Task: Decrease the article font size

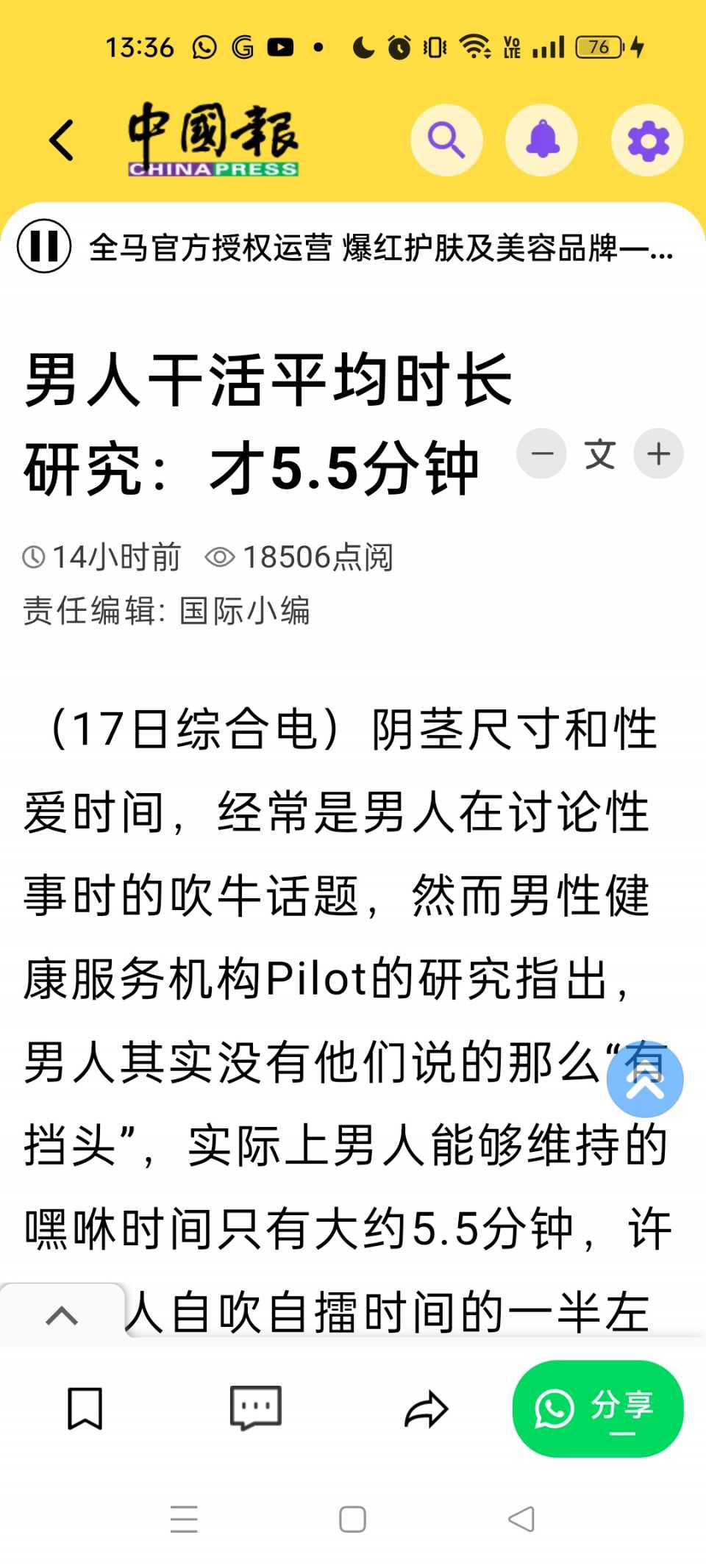Action: (x=542, y=454)
